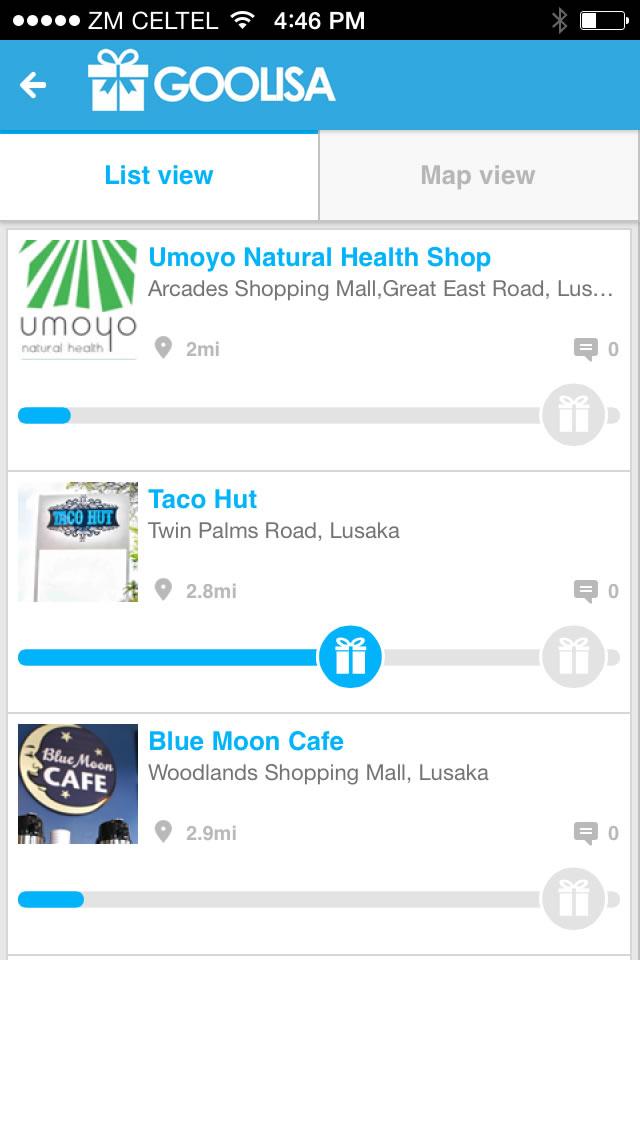Screen dimensions: 640x1136
Task: Select the List view tab
Action: [x=159, y=176]
